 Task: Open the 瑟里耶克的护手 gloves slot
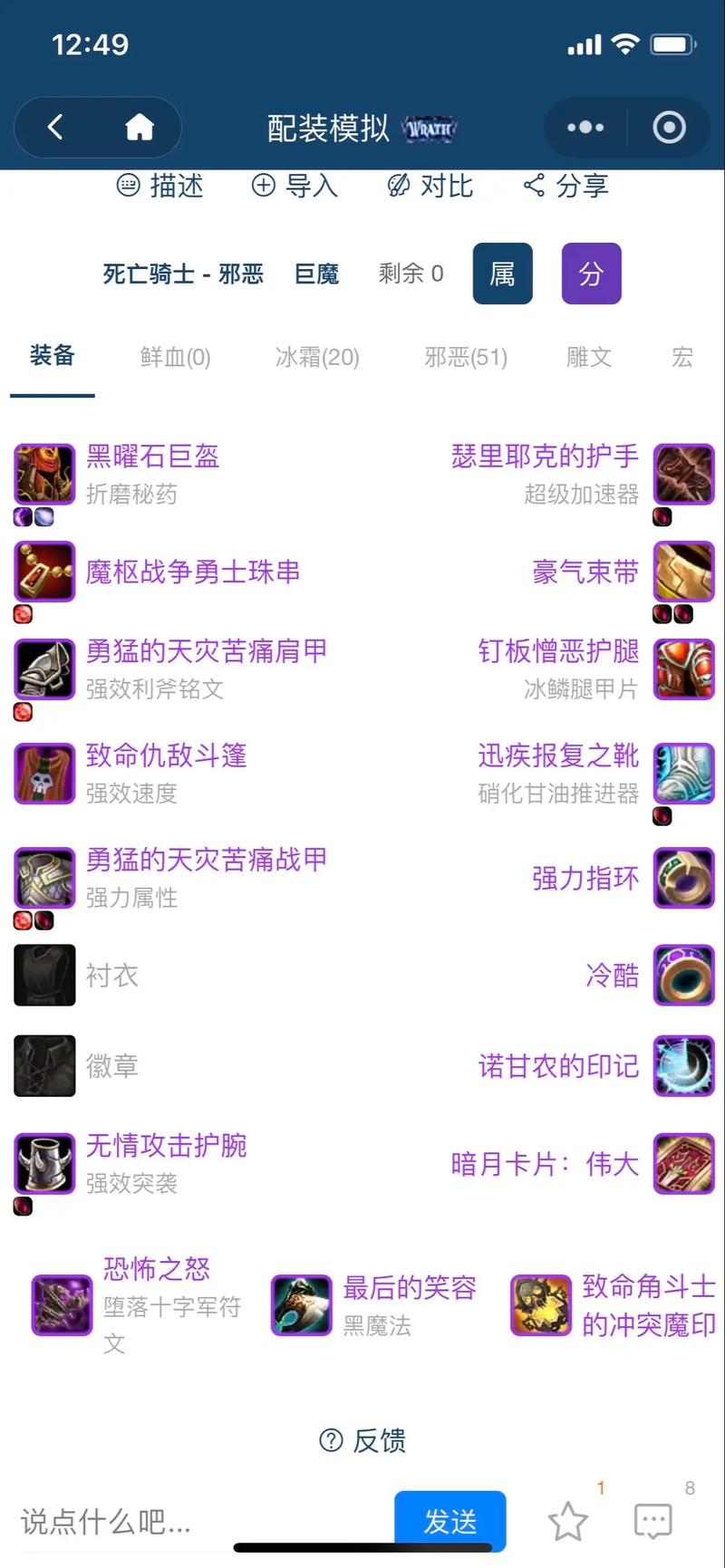(545, 456)
